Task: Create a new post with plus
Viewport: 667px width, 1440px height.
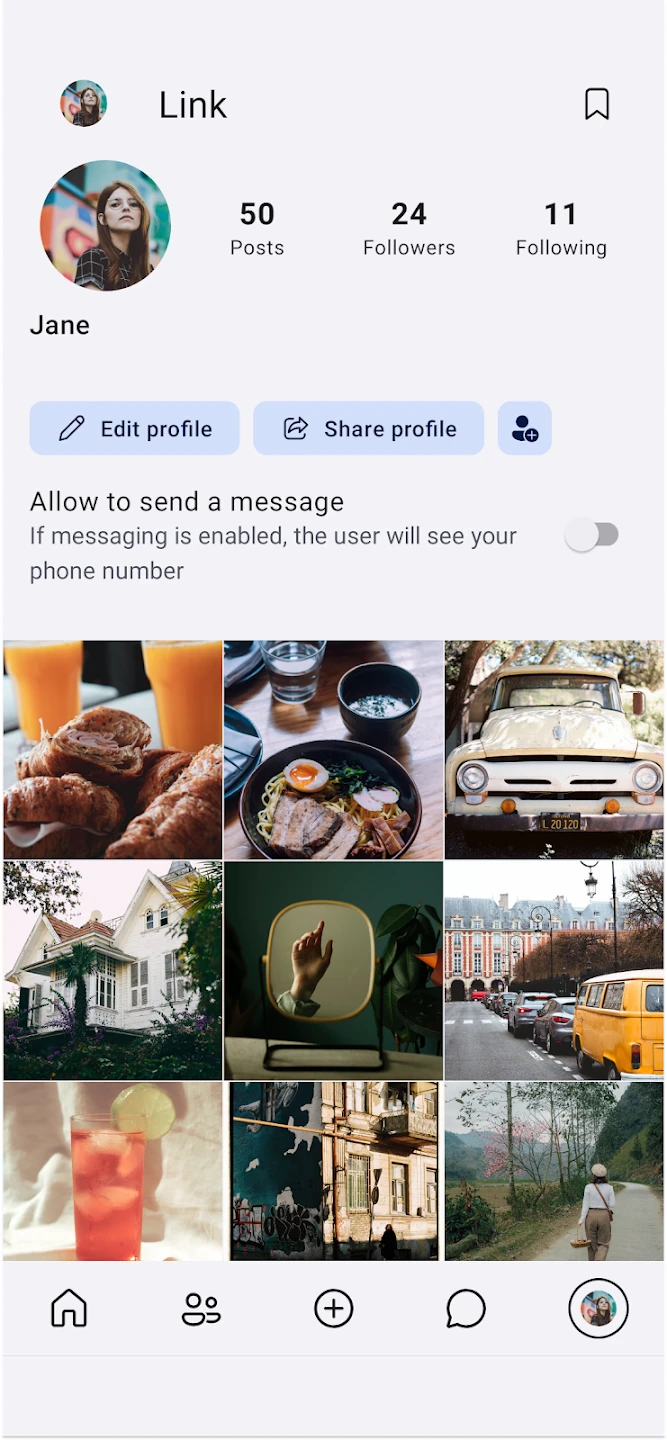Action: point(334,1308)
